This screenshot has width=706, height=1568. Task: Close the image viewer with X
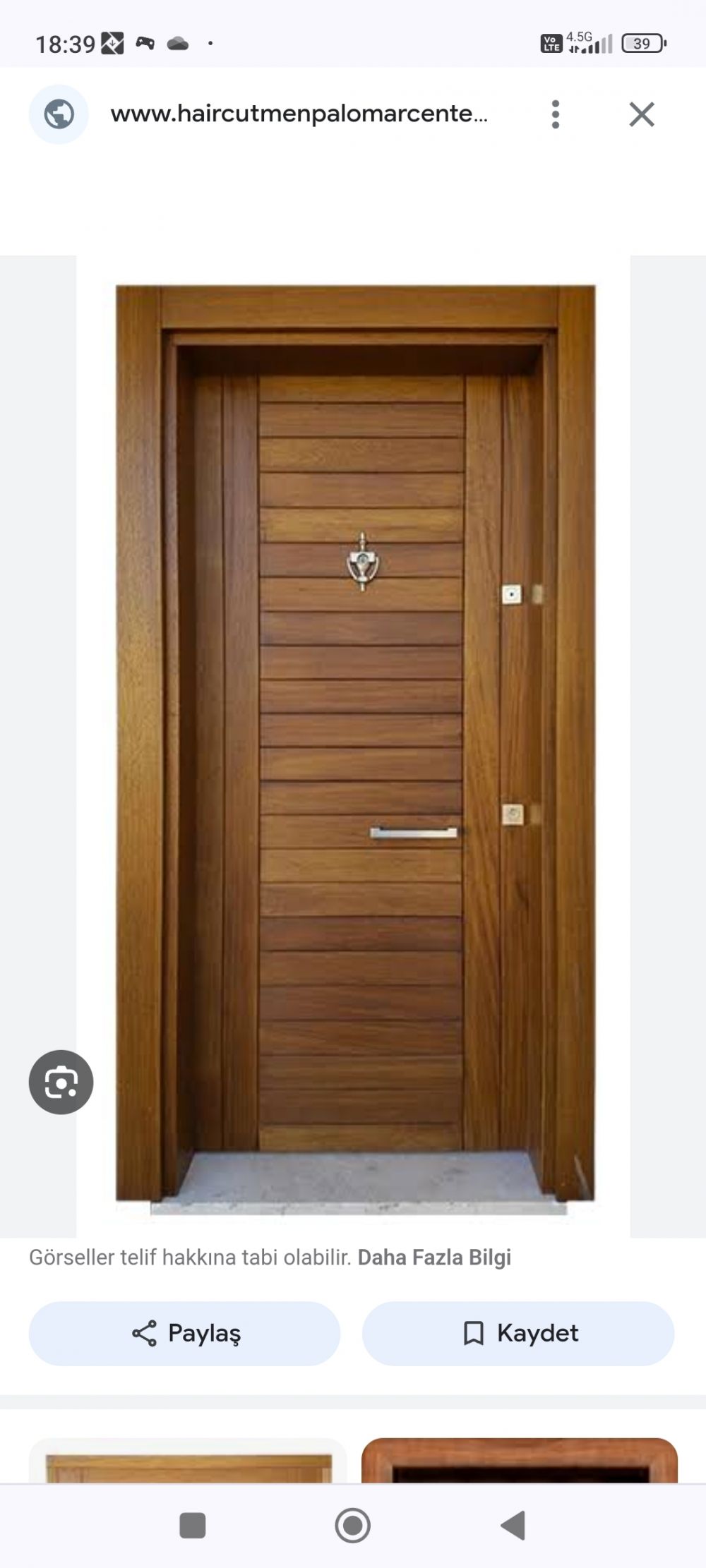[642, 114]
